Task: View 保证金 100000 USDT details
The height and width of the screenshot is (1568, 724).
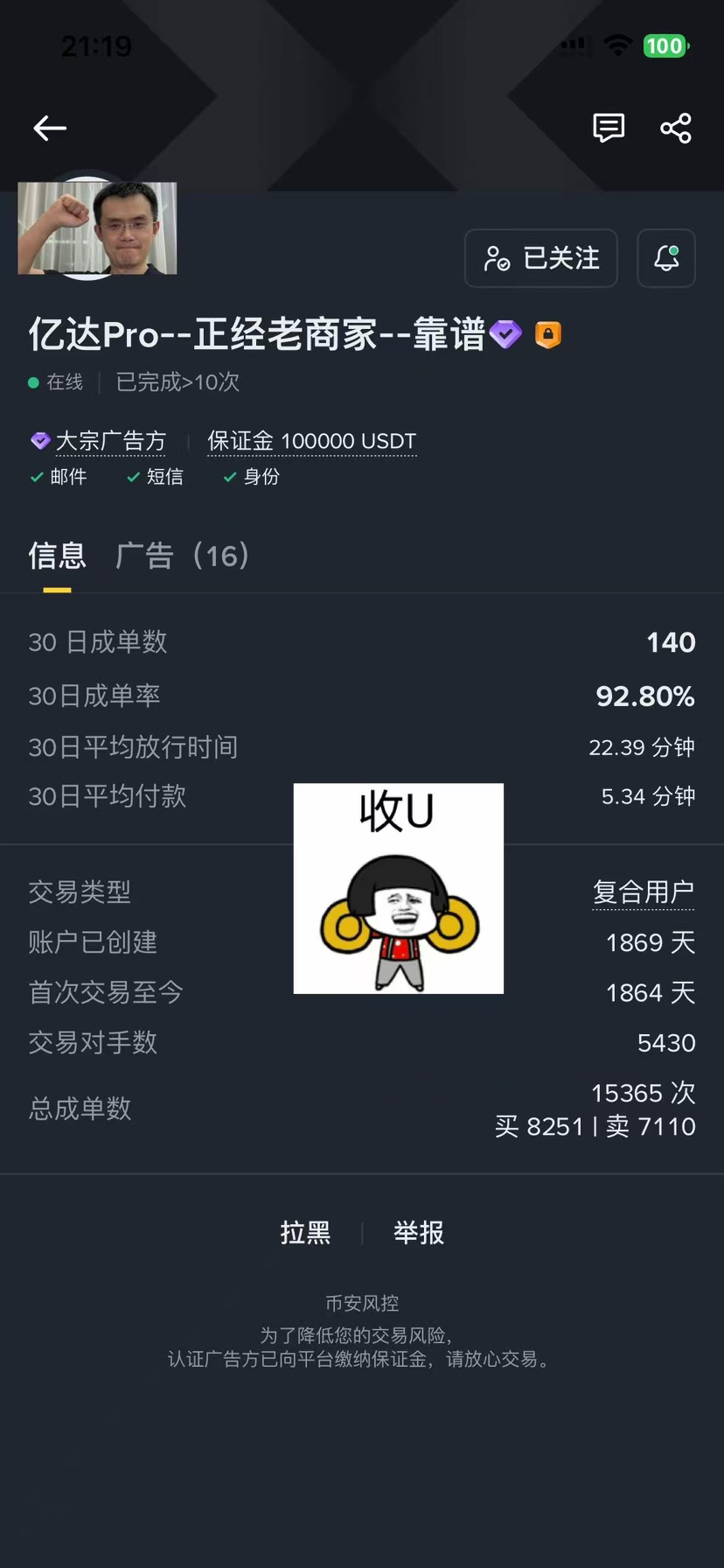Action: point(311,441)
